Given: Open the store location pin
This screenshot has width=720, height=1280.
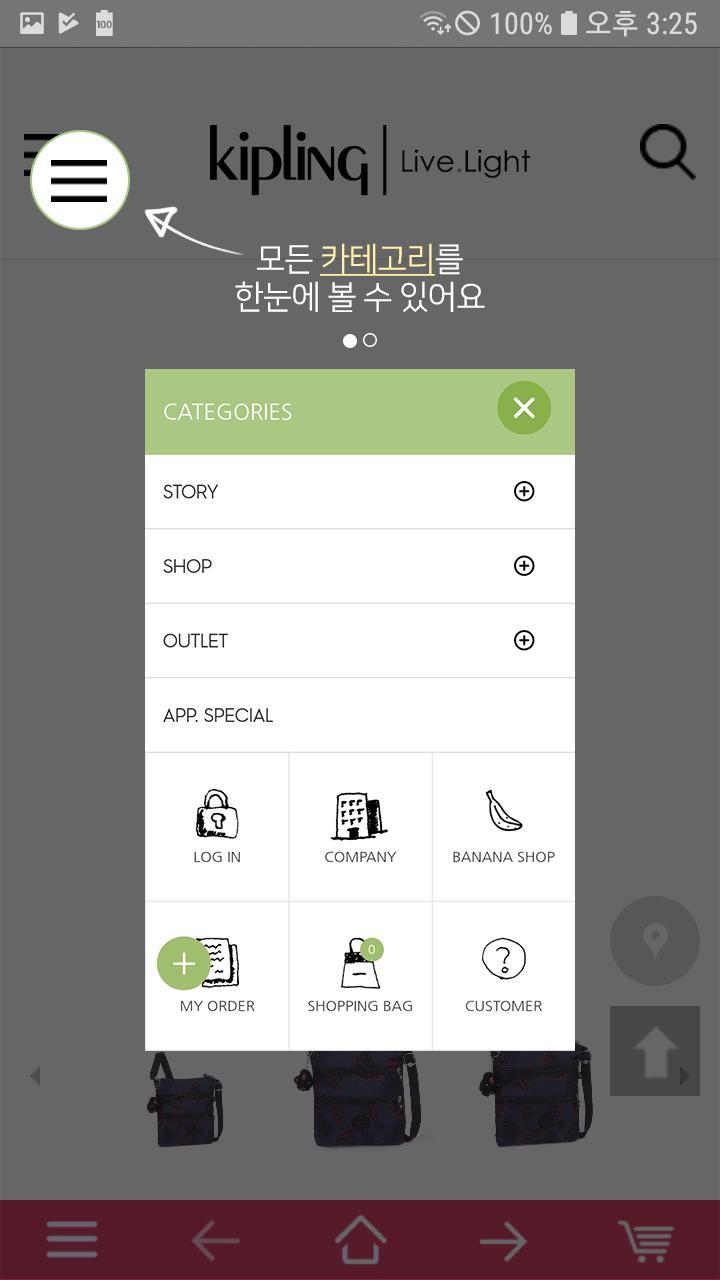Looking at the screenshot, I should 655,941.
